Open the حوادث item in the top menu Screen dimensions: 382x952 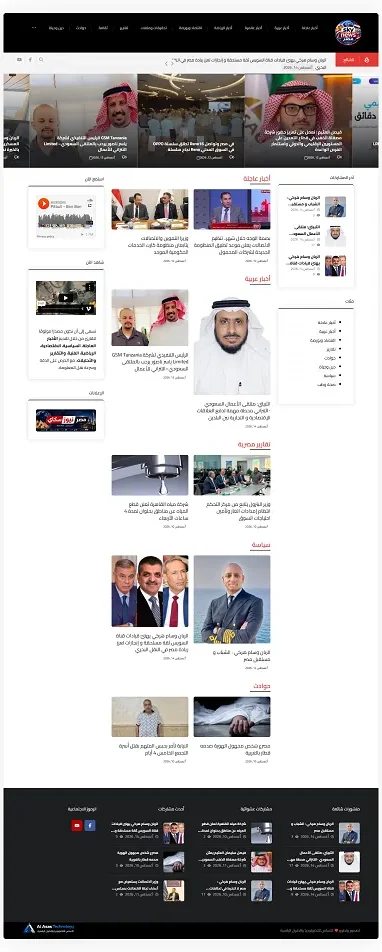(81, 28)
